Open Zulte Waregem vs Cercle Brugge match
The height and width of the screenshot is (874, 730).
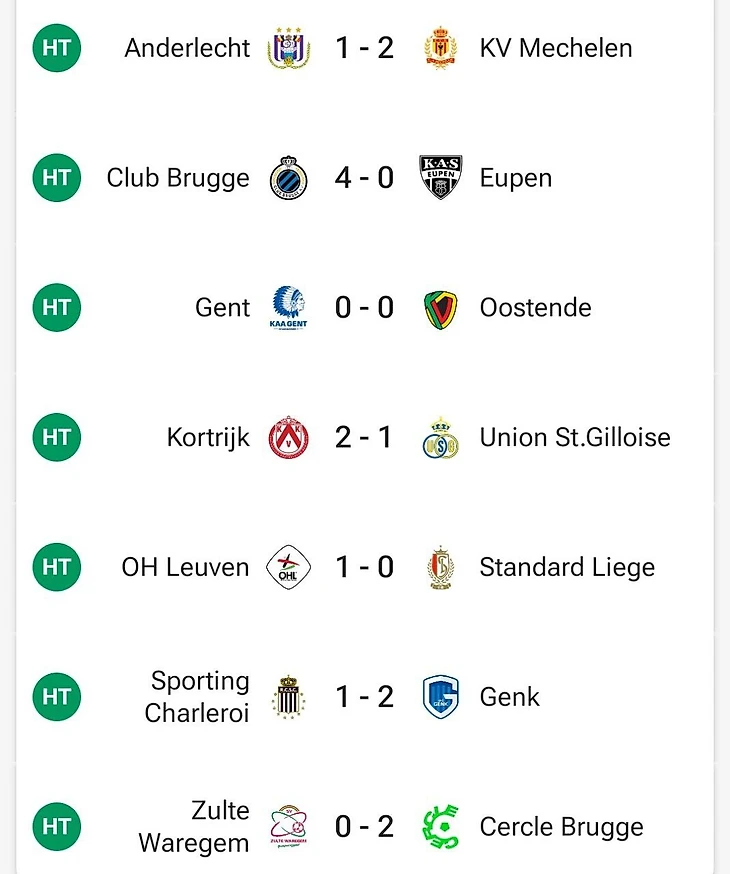pos(364,827)
